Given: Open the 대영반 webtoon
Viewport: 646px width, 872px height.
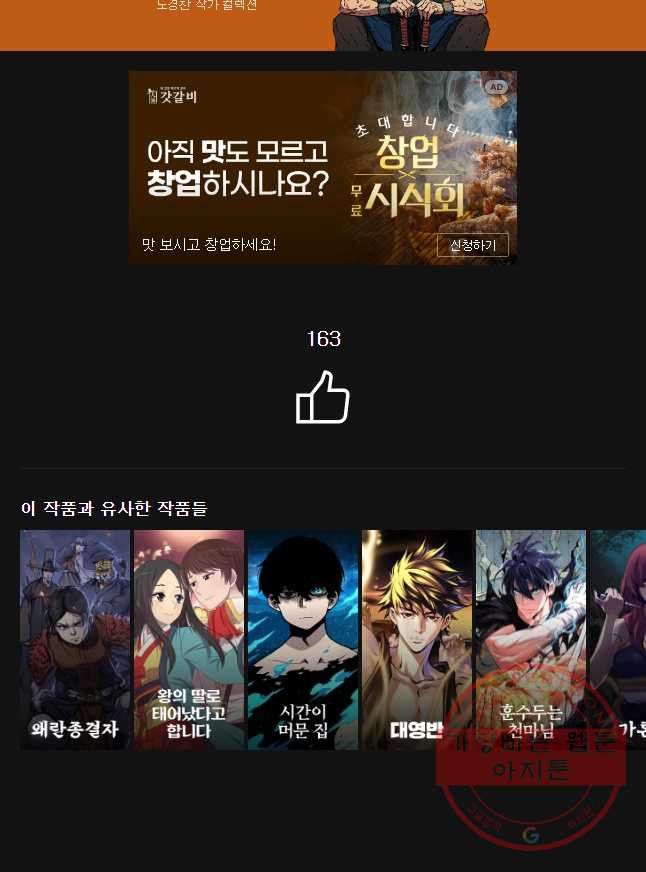Looking at the screenshot, I should tap(417, 639).
